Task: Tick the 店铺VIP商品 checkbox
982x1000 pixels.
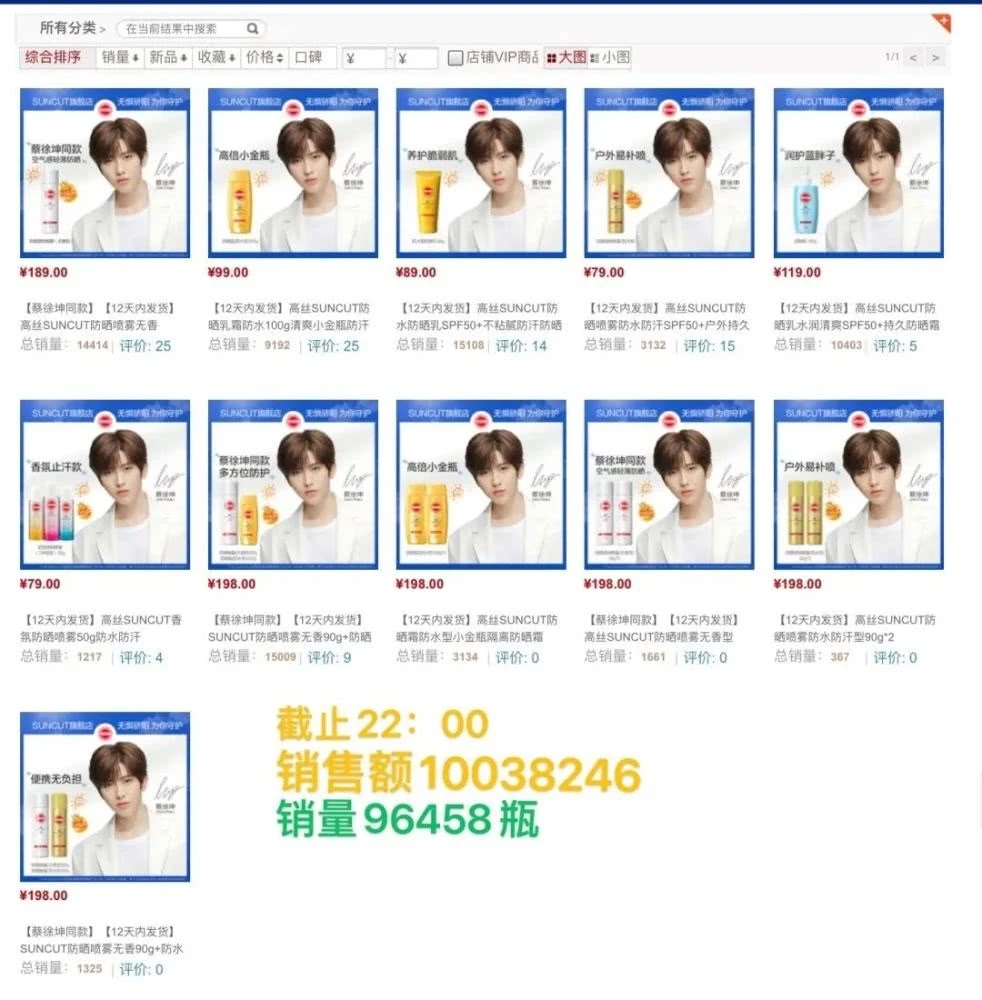Action: point(456,58)
